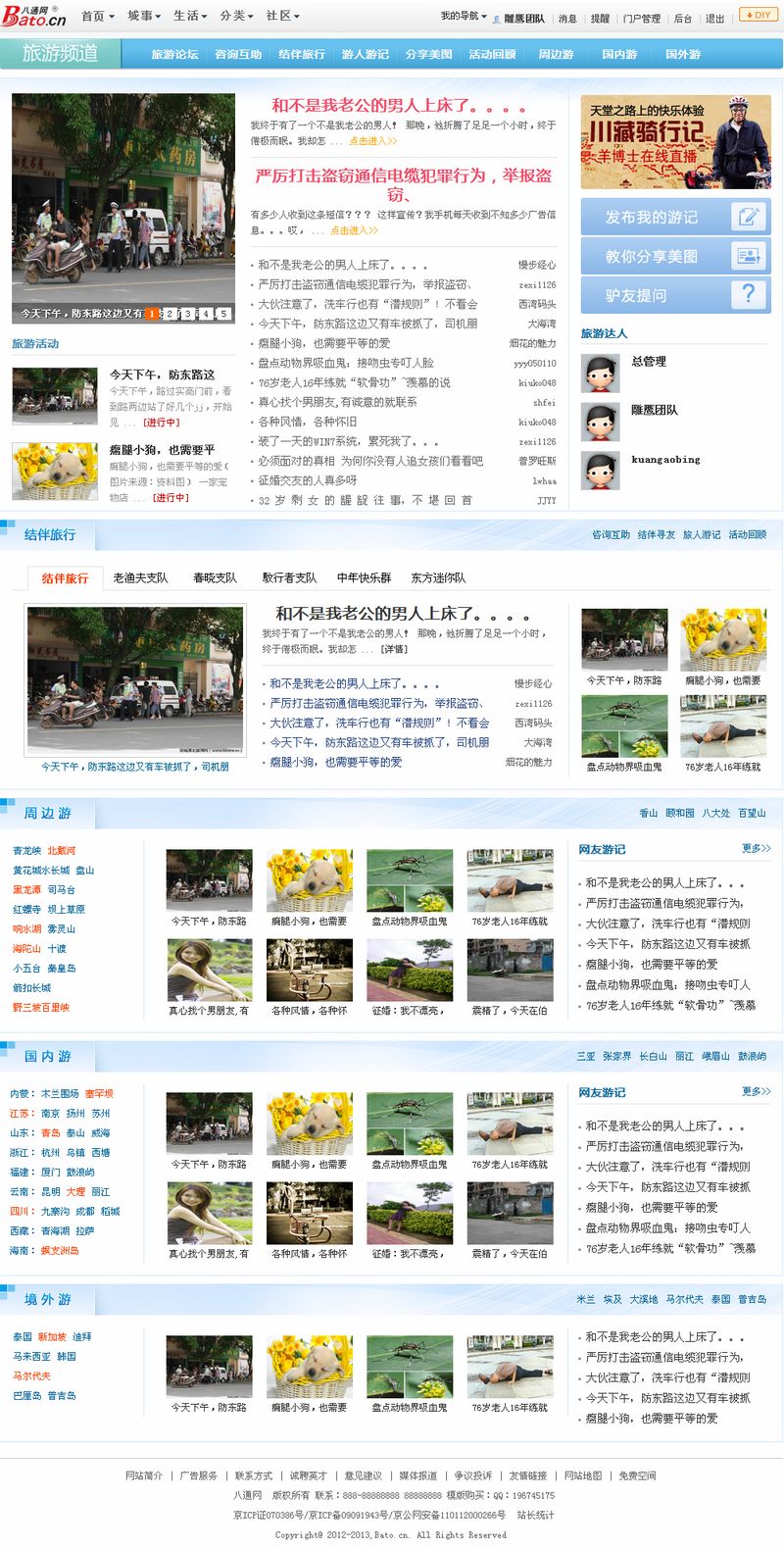Switch to the 东方迷你队 tab
The height and width of the screenshot is (1549, 784).
tap(438, 577)
